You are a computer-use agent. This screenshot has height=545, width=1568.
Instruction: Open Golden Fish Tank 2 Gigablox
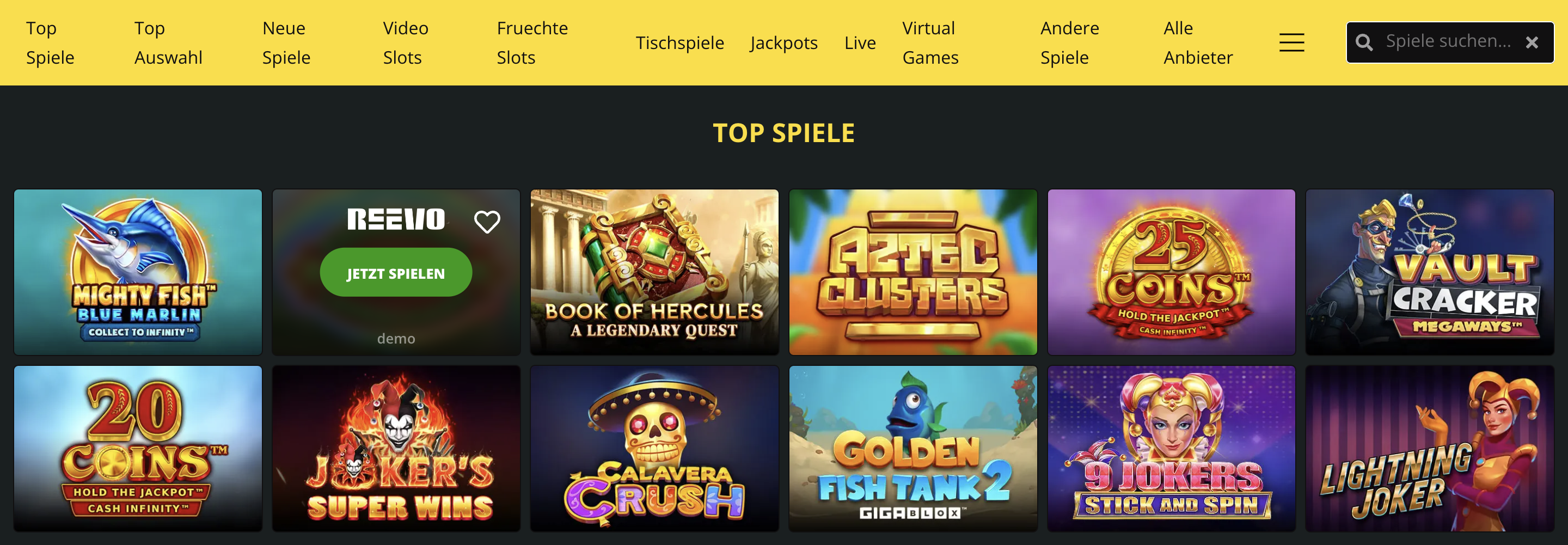tap(912, 448)
